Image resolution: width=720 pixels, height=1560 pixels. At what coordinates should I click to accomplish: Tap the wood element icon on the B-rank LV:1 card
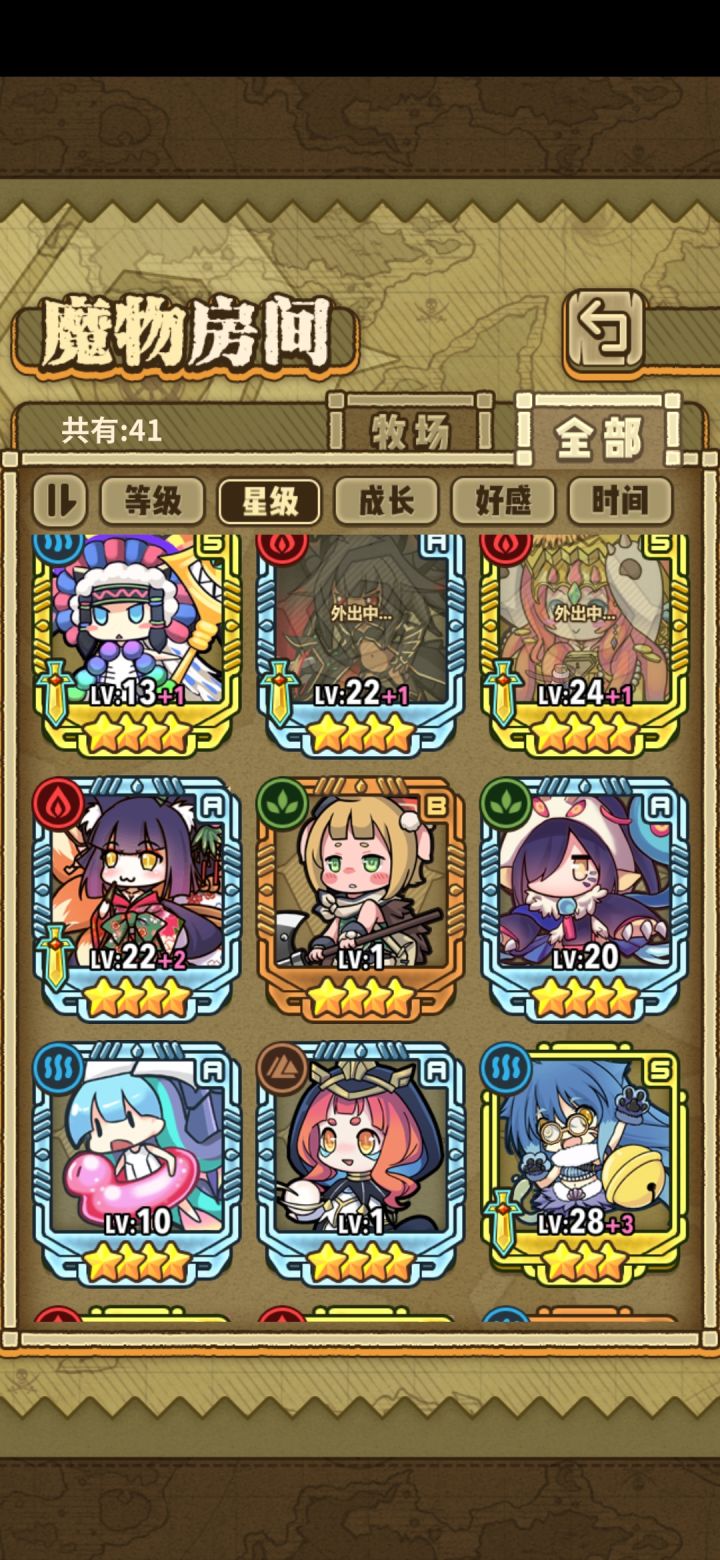(x=285, y=800)
